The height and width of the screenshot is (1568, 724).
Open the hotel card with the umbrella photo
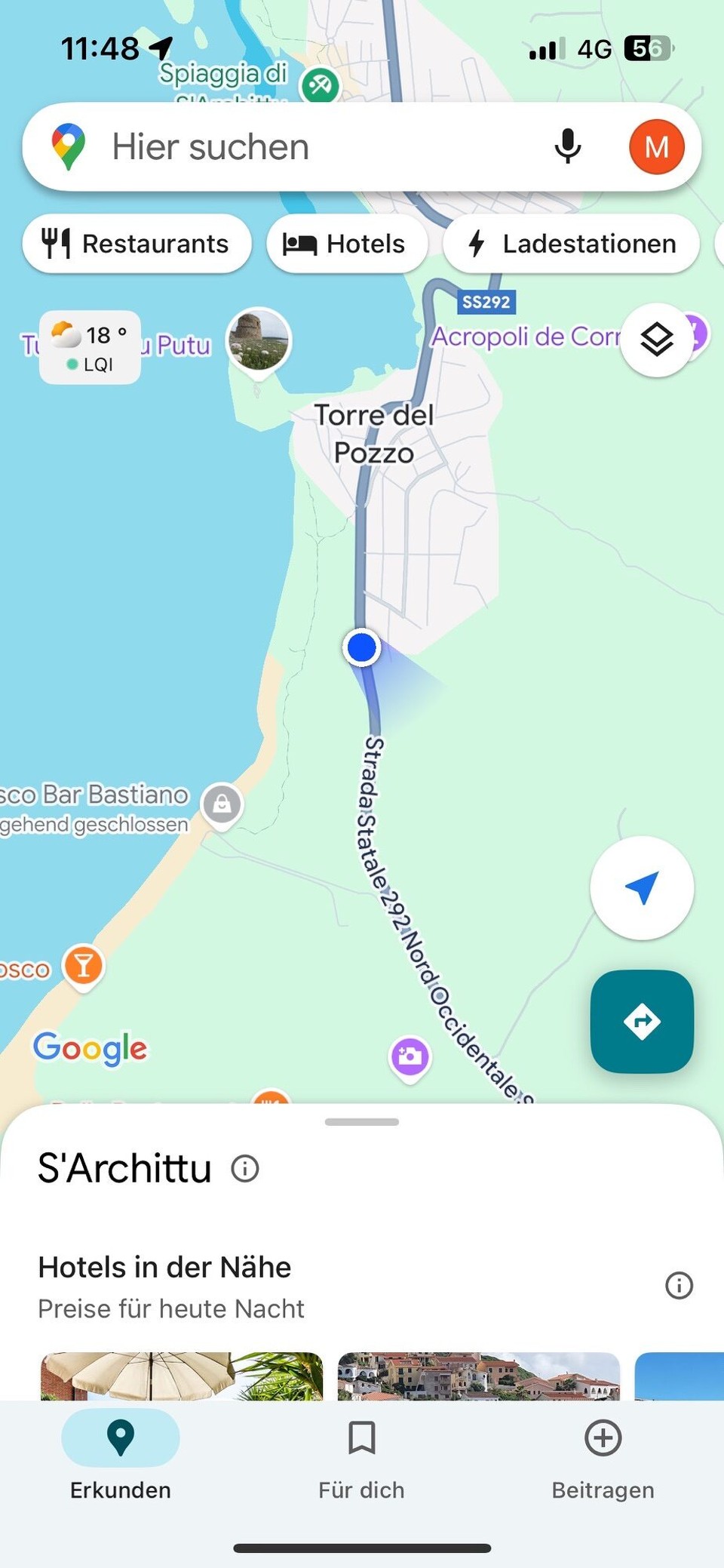(181, 1376)
